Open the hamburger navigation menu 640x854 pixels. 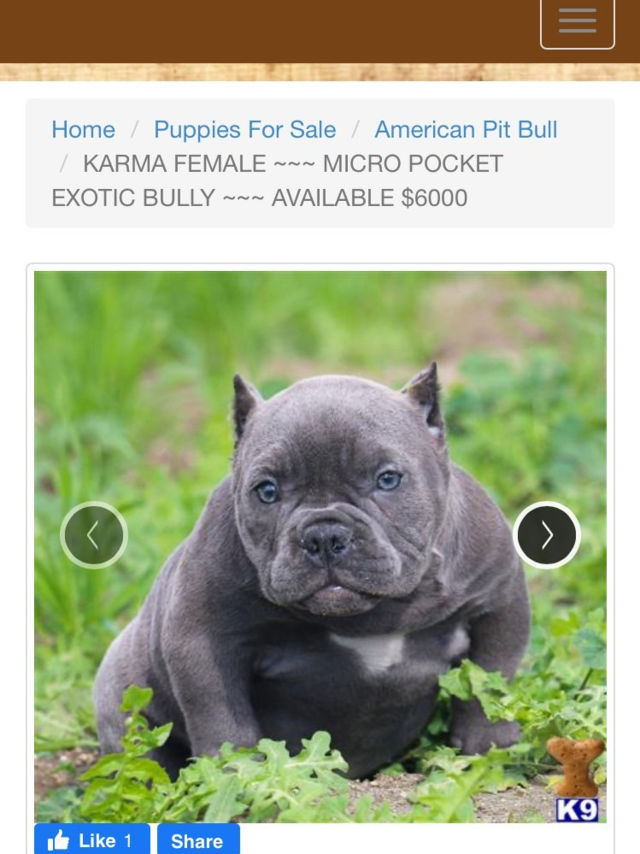tap(577, 21)
